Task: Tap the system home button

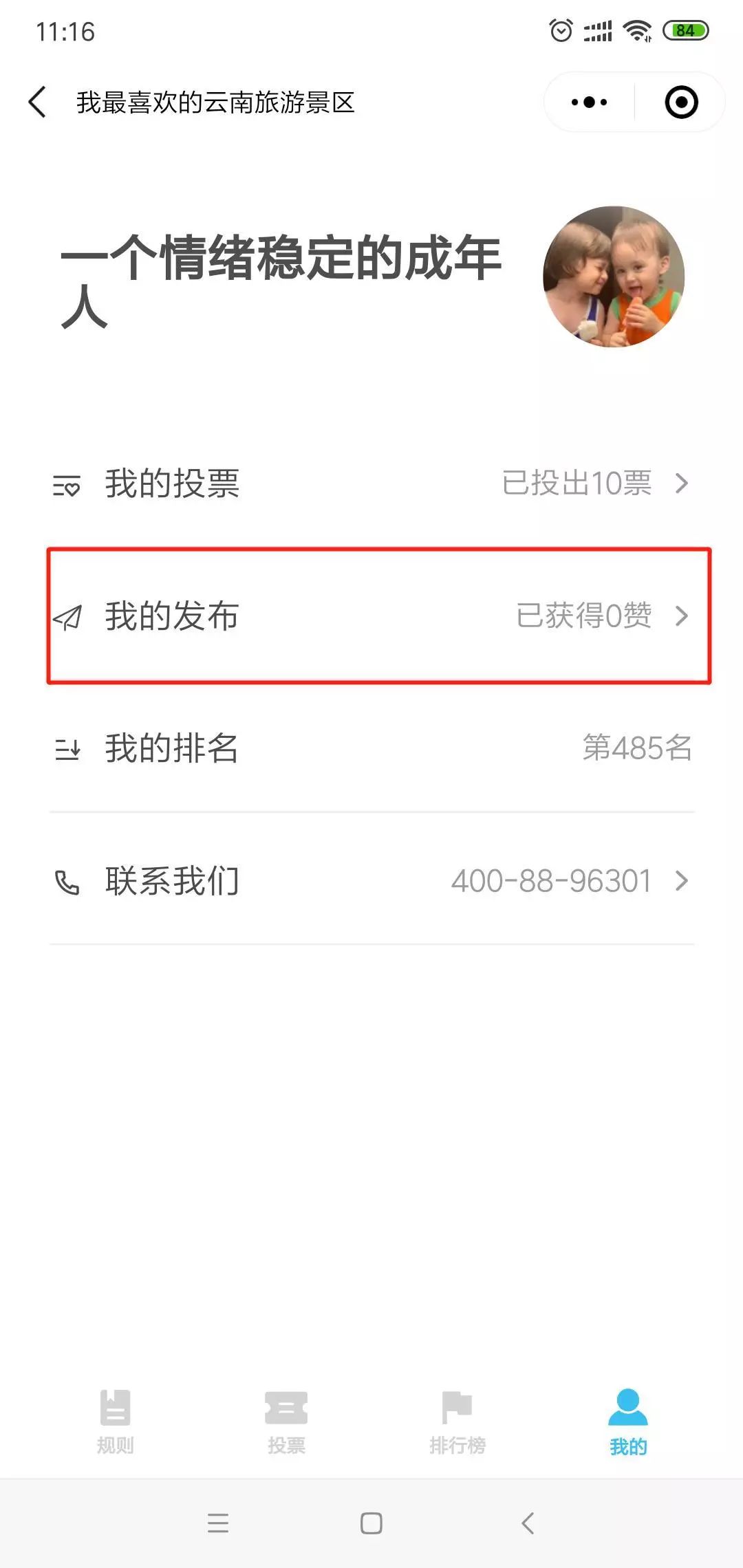Action: click(371, 1523)
